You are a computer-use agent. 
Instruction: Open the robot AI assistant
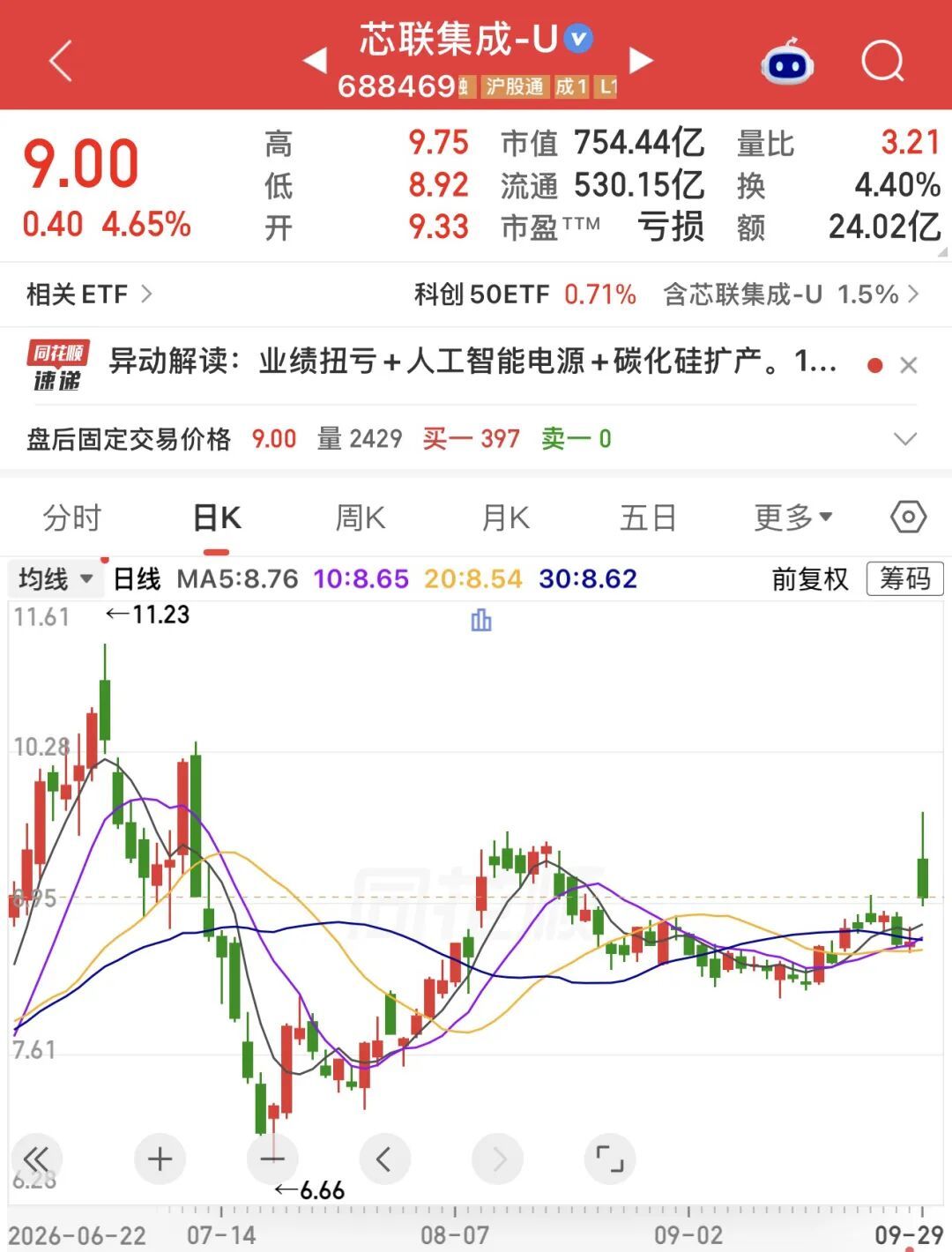pyautogui.click(x=786, y=62)
